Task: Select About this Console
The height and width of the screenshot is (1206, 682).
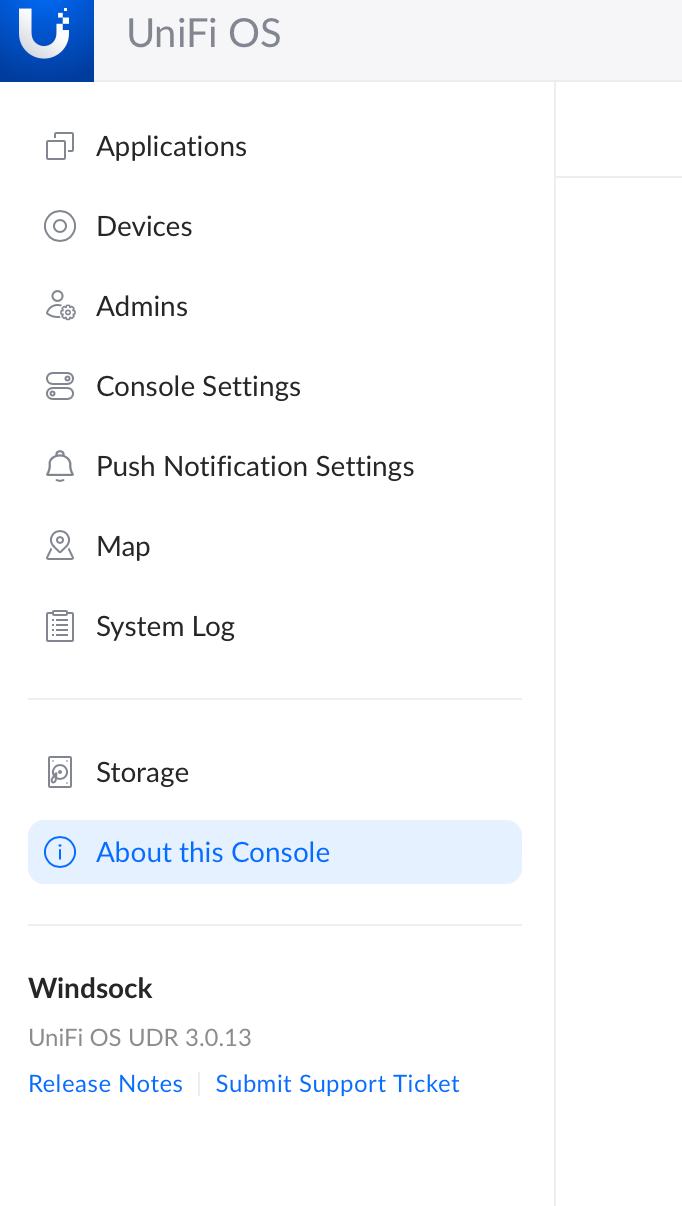Action: click(275, 852)
